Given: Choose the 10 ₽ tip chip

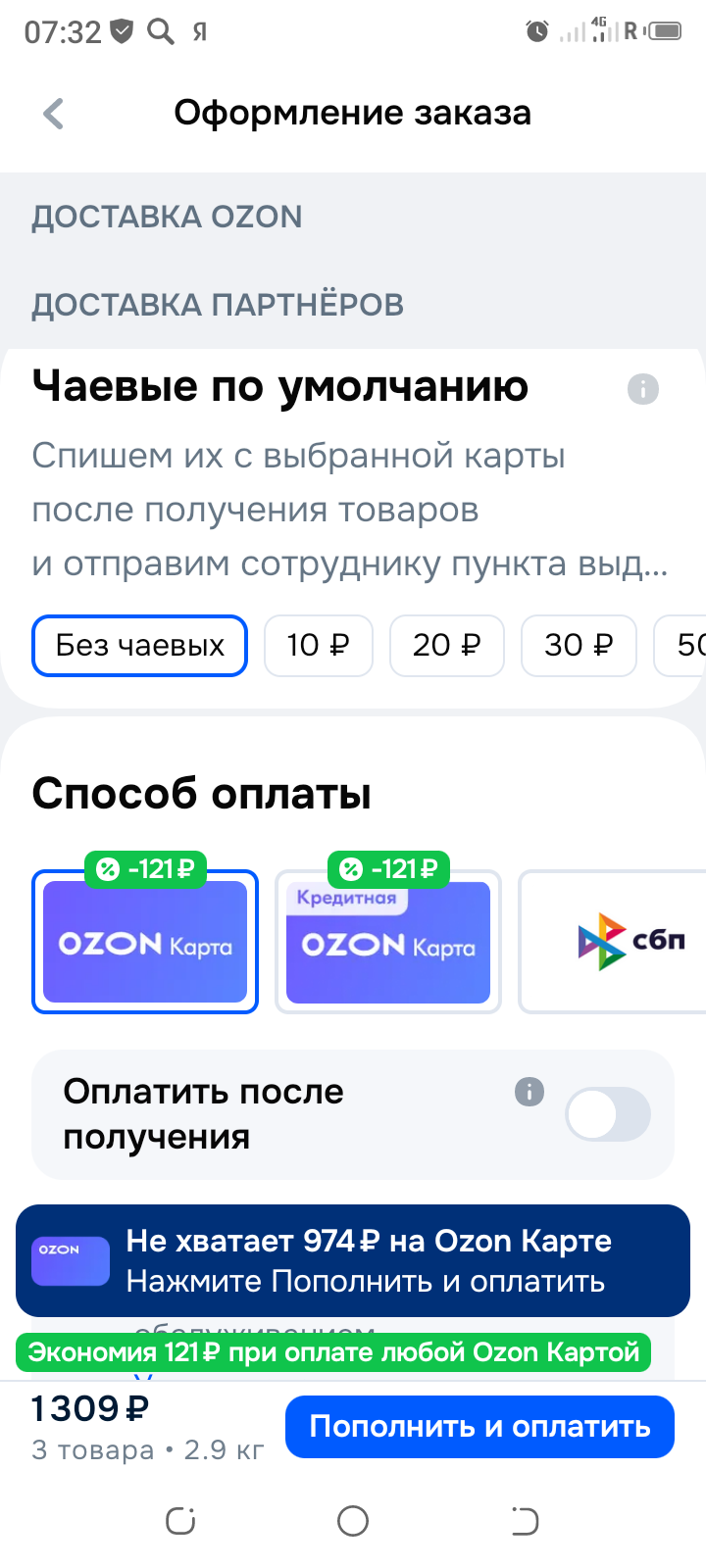Looking at the screenshot, I should (x=318, y=646).
